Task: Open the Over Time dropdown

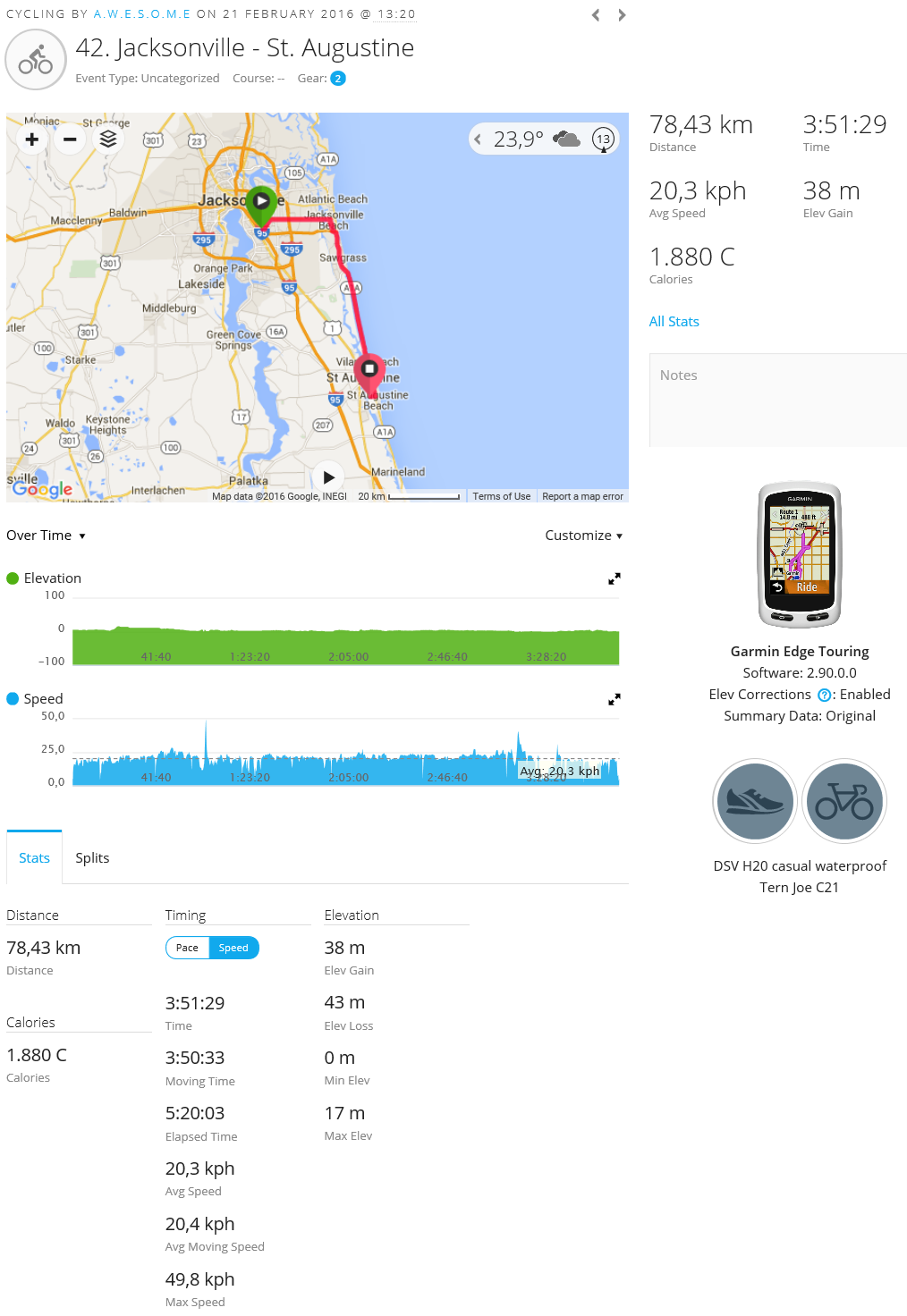Action: 47,536
